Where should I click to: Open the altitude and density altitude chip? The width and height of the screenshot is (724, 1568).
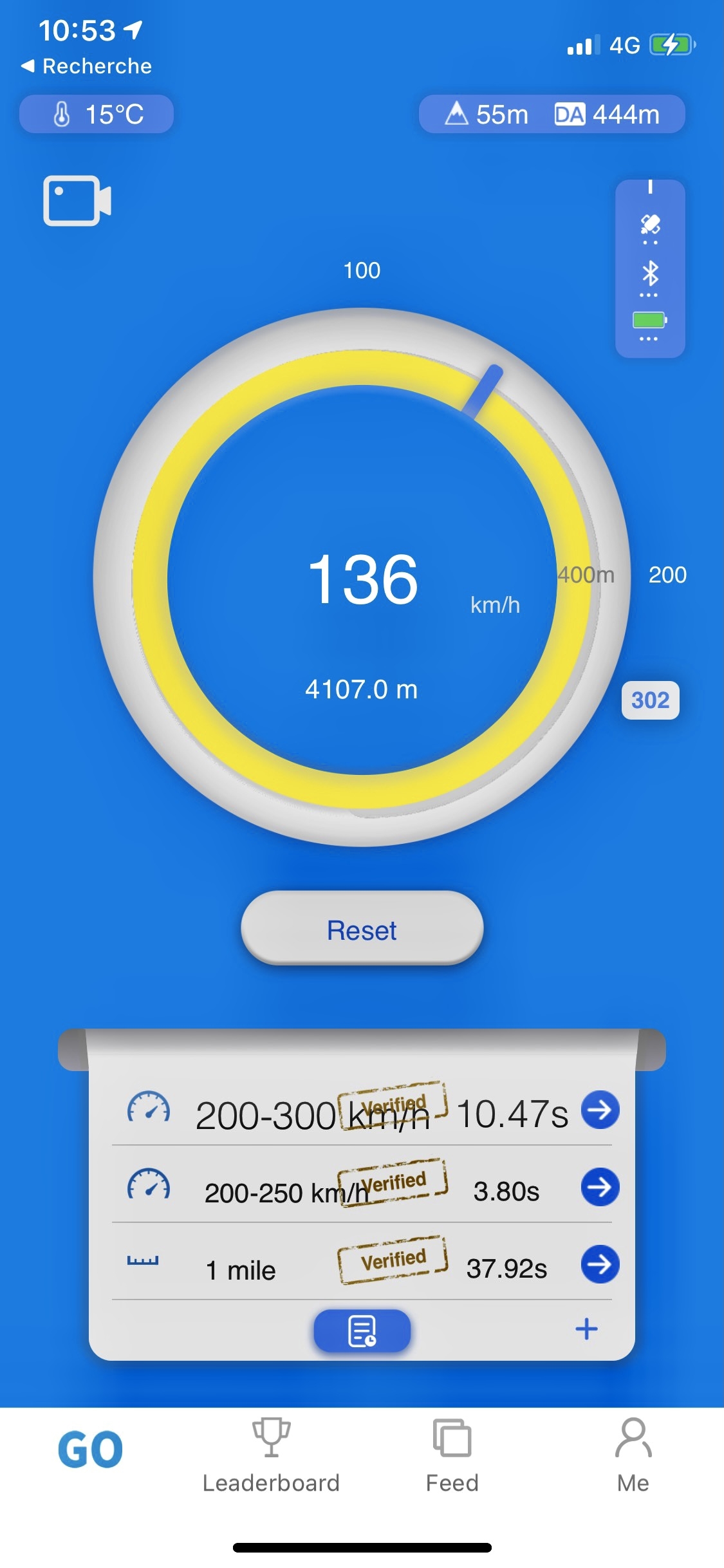coord(552,115)
